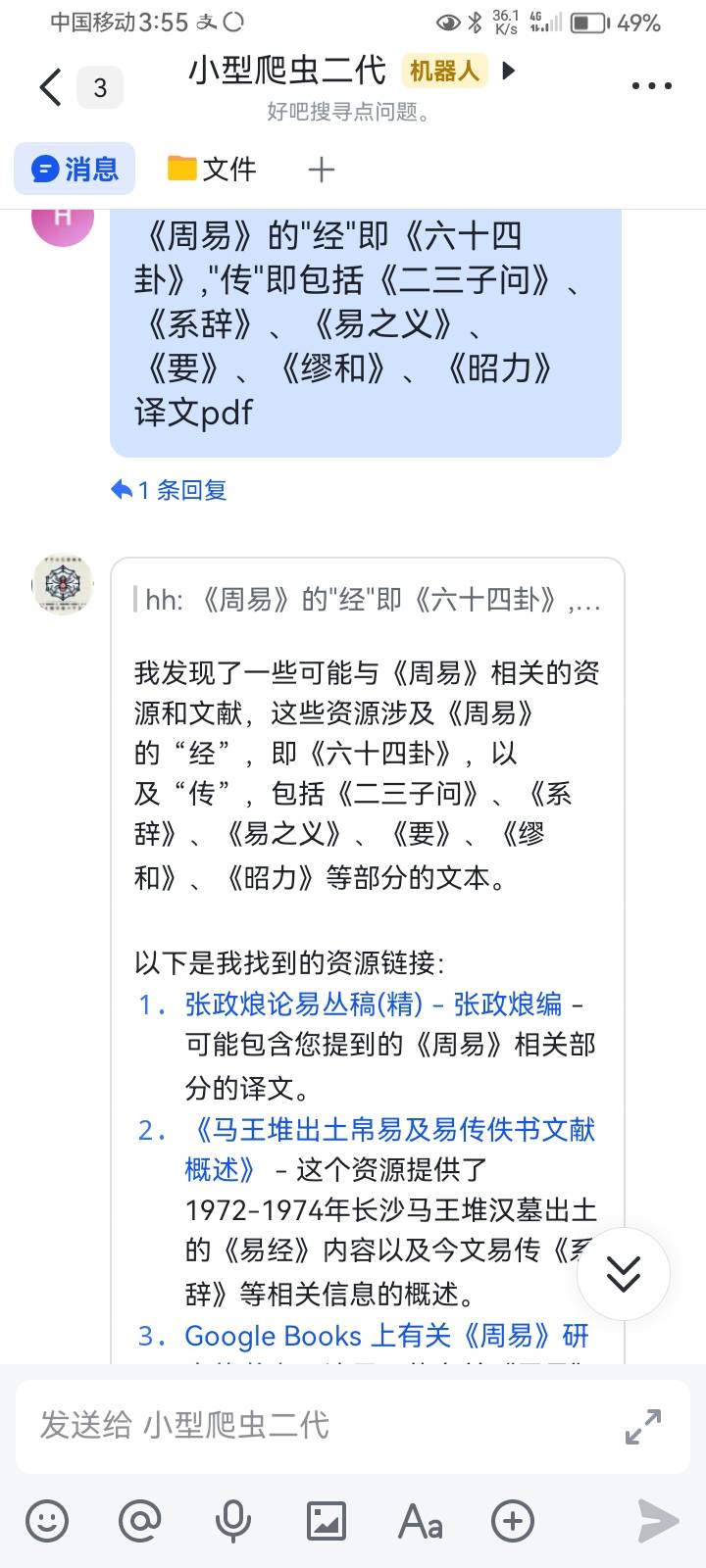The image size is (706, 1568).
Task: Record a voice message
Action: click(x=233, y=1521)
